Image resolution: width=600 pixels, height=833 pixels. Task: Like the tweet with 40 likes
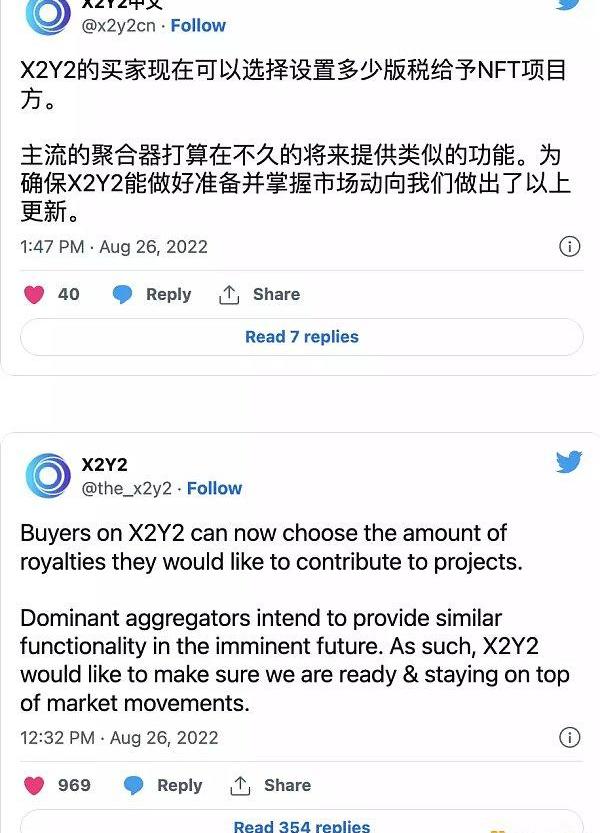pos(34,294)
